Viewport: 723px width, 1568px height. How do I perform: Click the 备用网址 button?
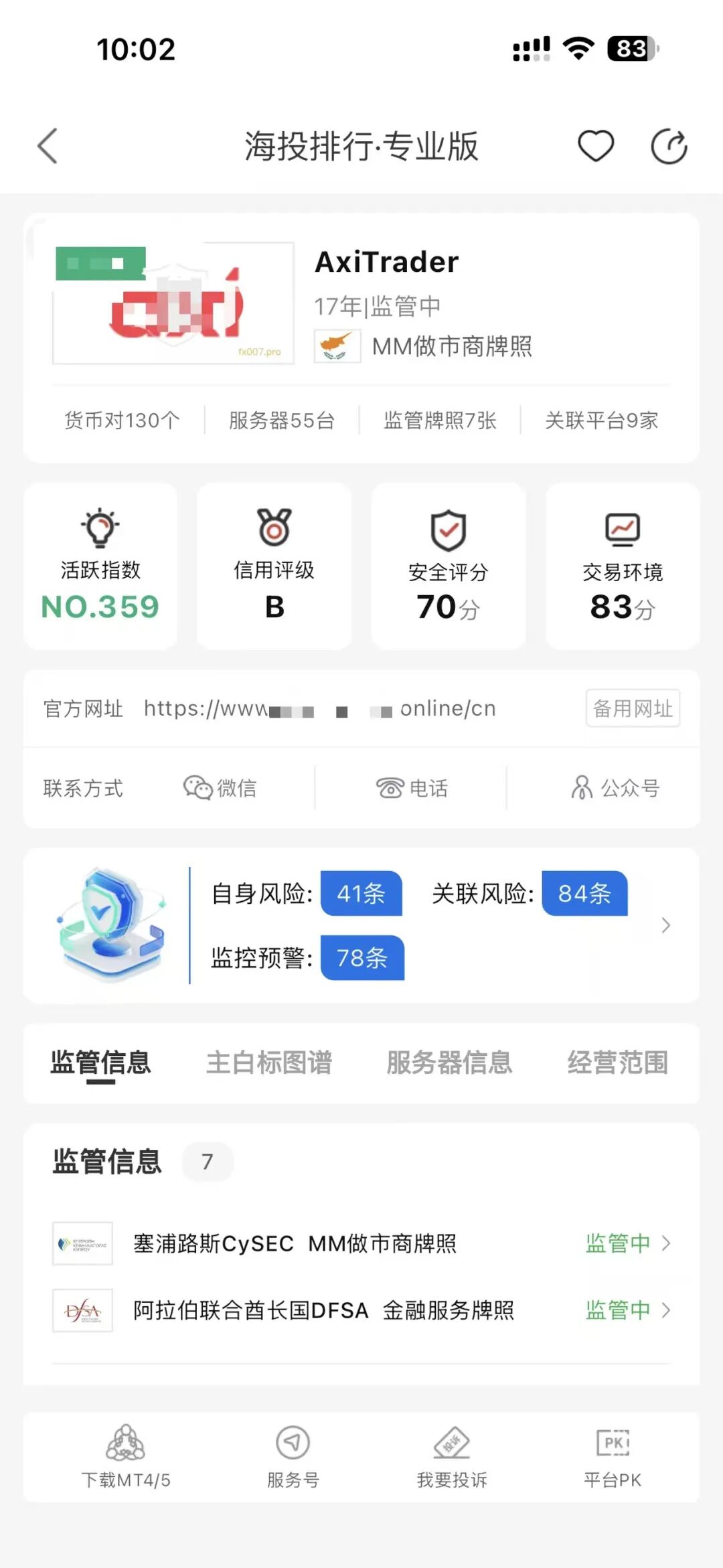(x=632, y=708)
